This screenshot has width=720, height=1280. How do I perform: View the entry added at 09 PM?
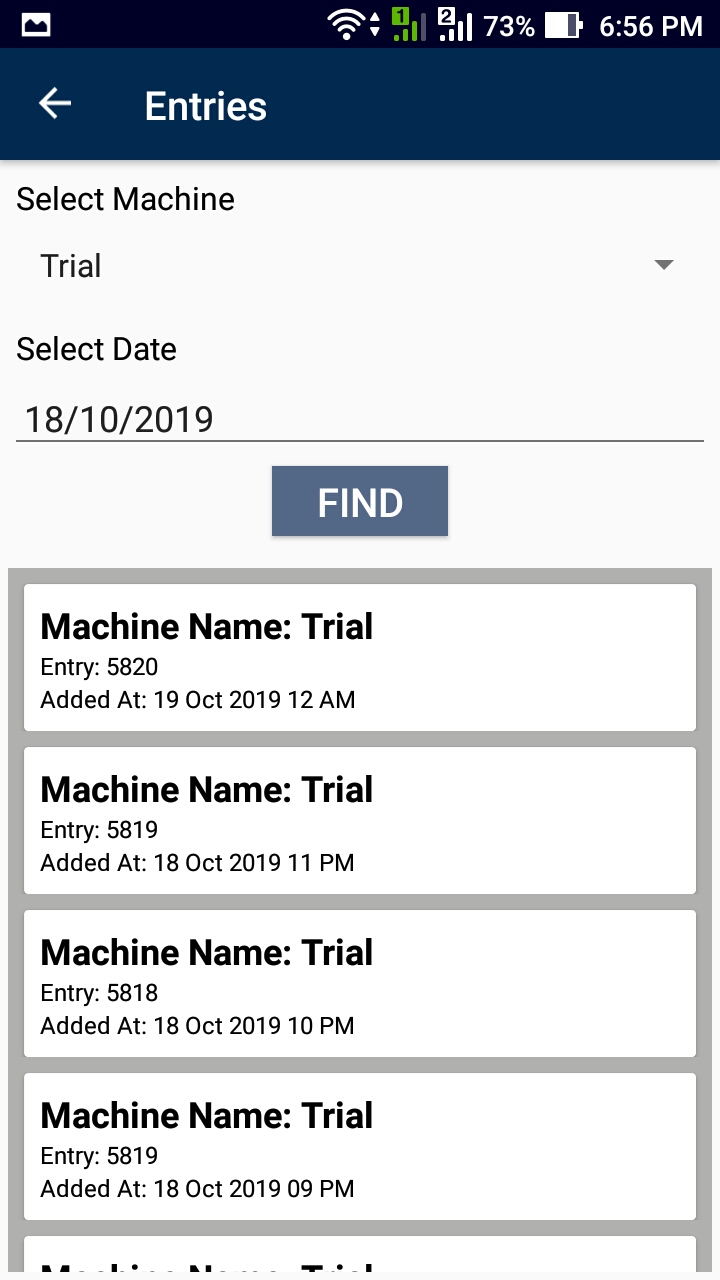[x=360, y=1146]
